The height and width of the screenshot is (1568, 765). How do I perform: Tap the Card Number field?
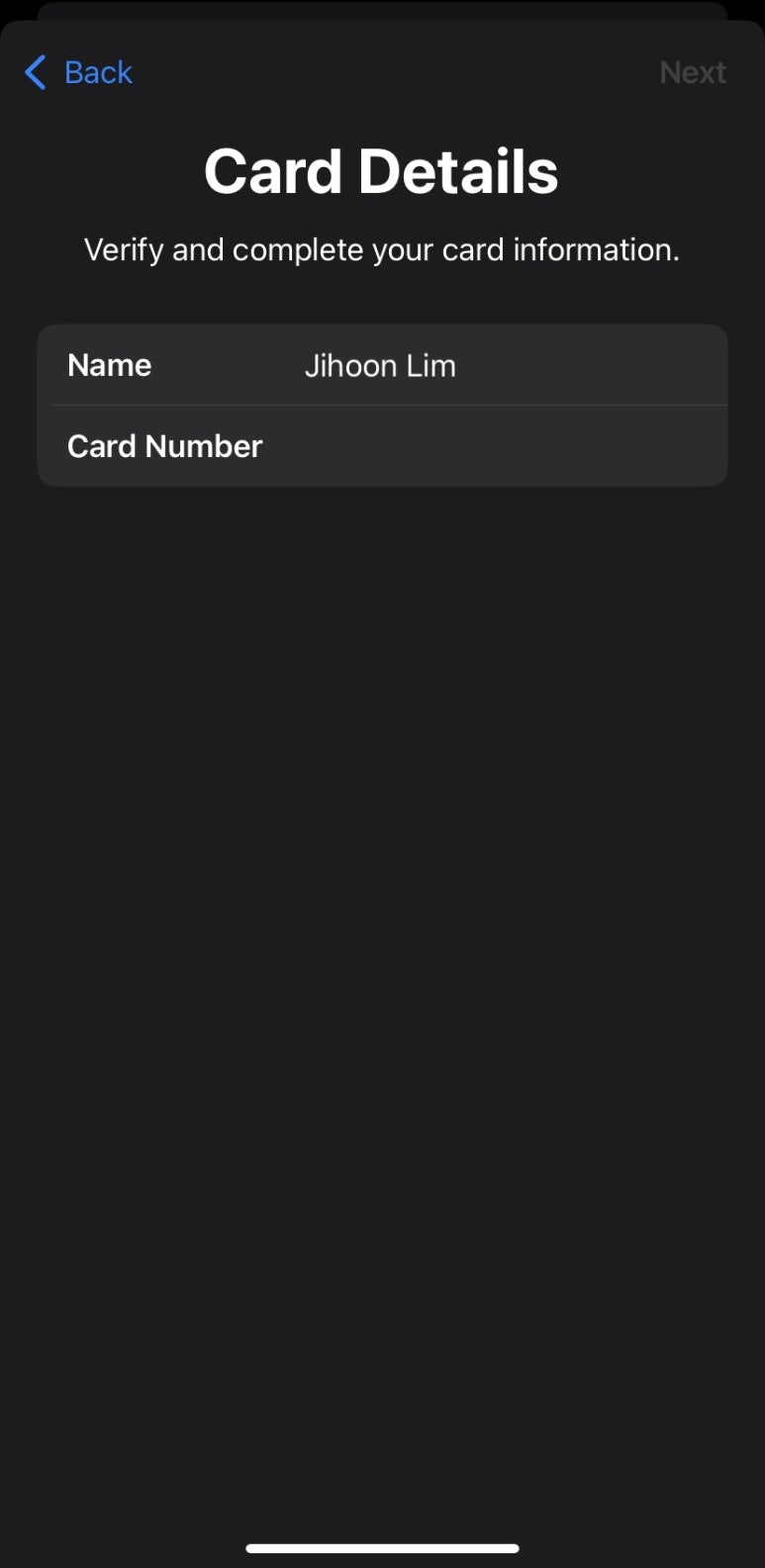(382, 446)
